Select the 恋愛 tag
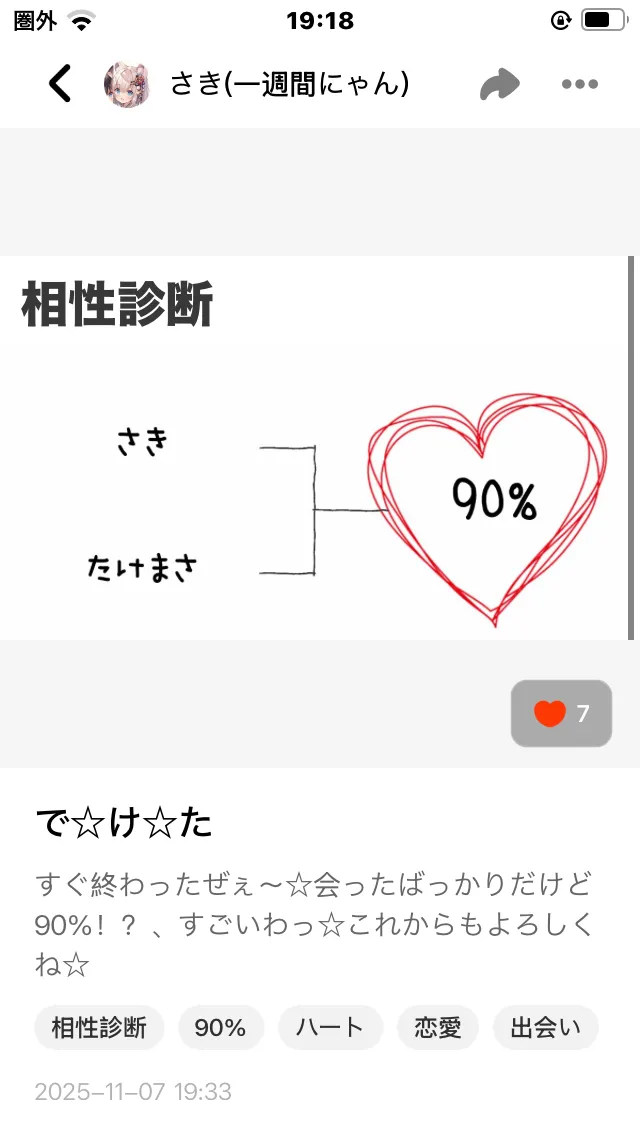This screenshot has width=640, height=1136. click(438, 1027)
